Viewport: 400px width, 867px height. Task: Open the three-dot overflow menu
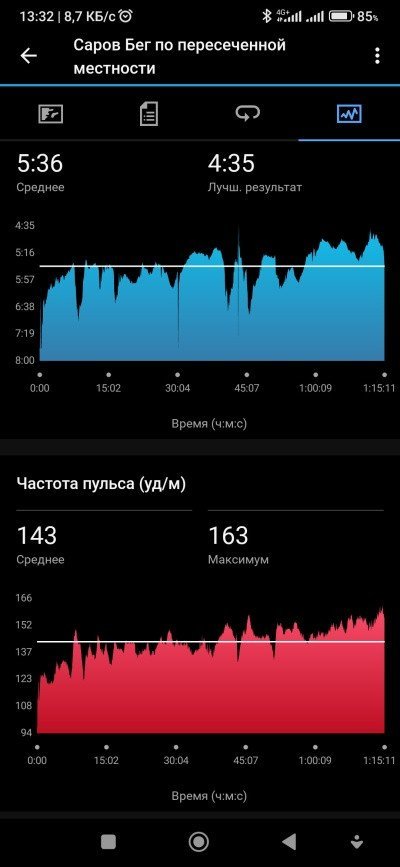click(x=377, y=56)
